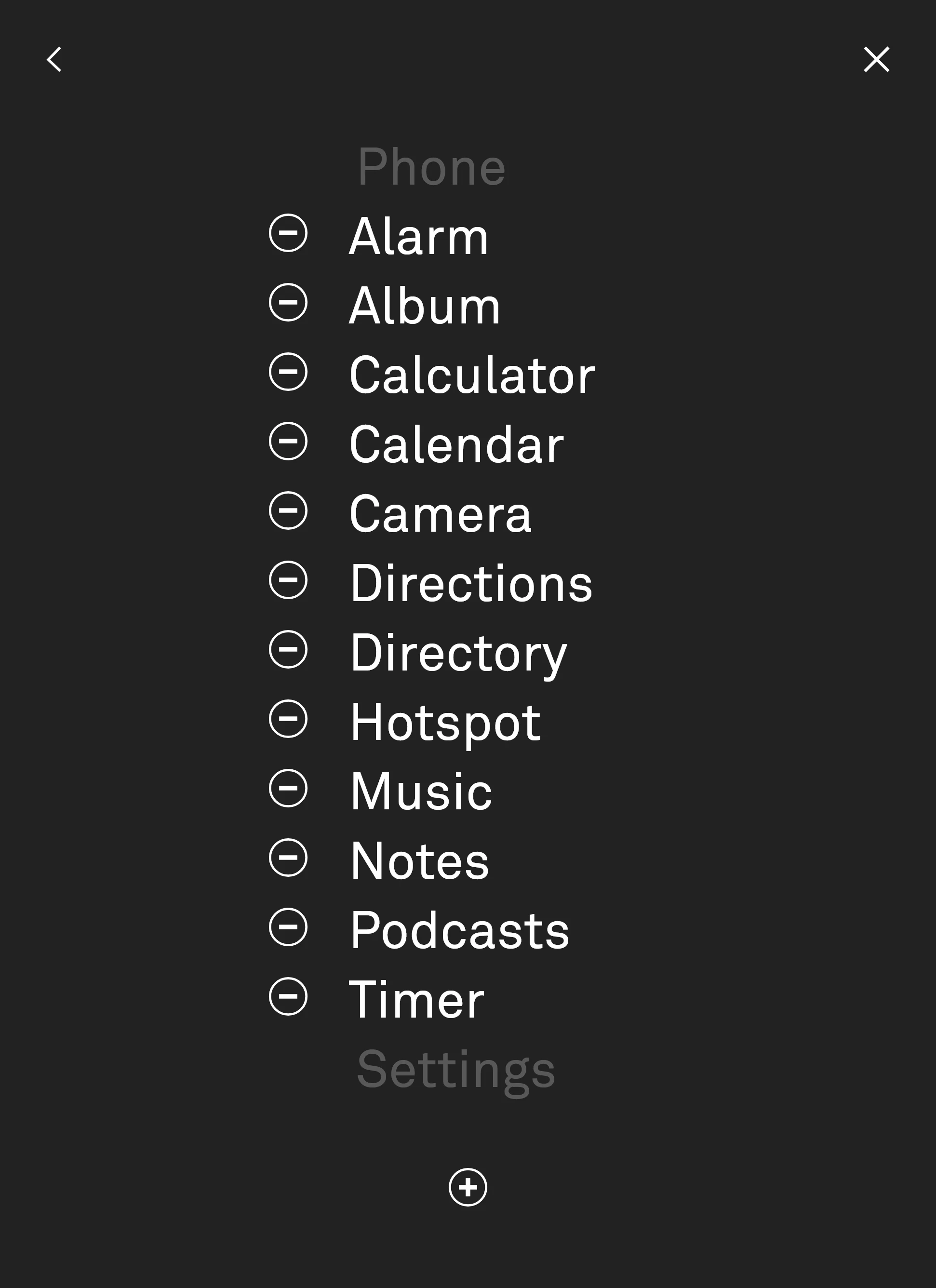Remove Calculator from the list
This screenshot has height=1288, width=936.
(288, 372)
